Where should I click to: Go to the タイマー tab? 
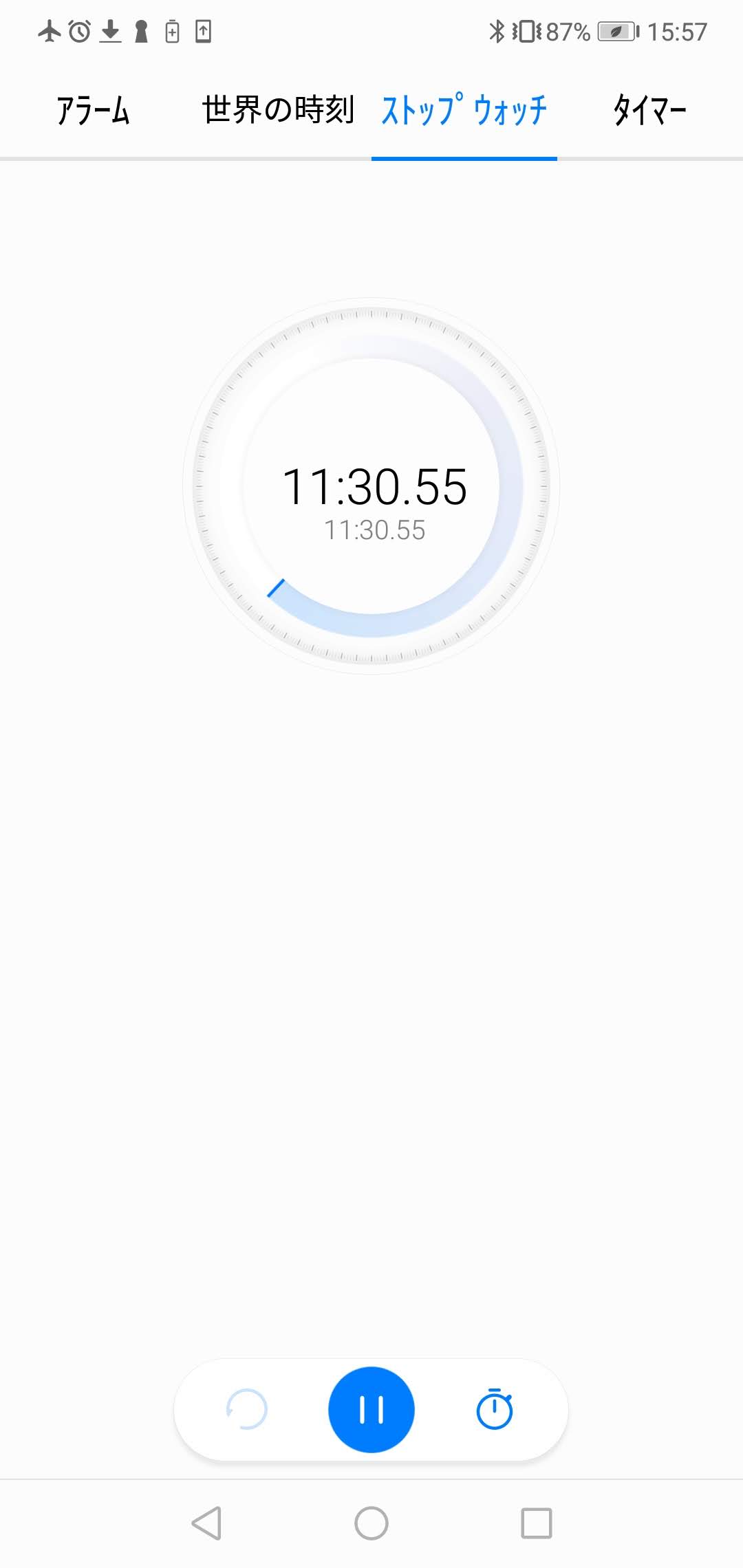pyautogui.click(x=649, y=110)
